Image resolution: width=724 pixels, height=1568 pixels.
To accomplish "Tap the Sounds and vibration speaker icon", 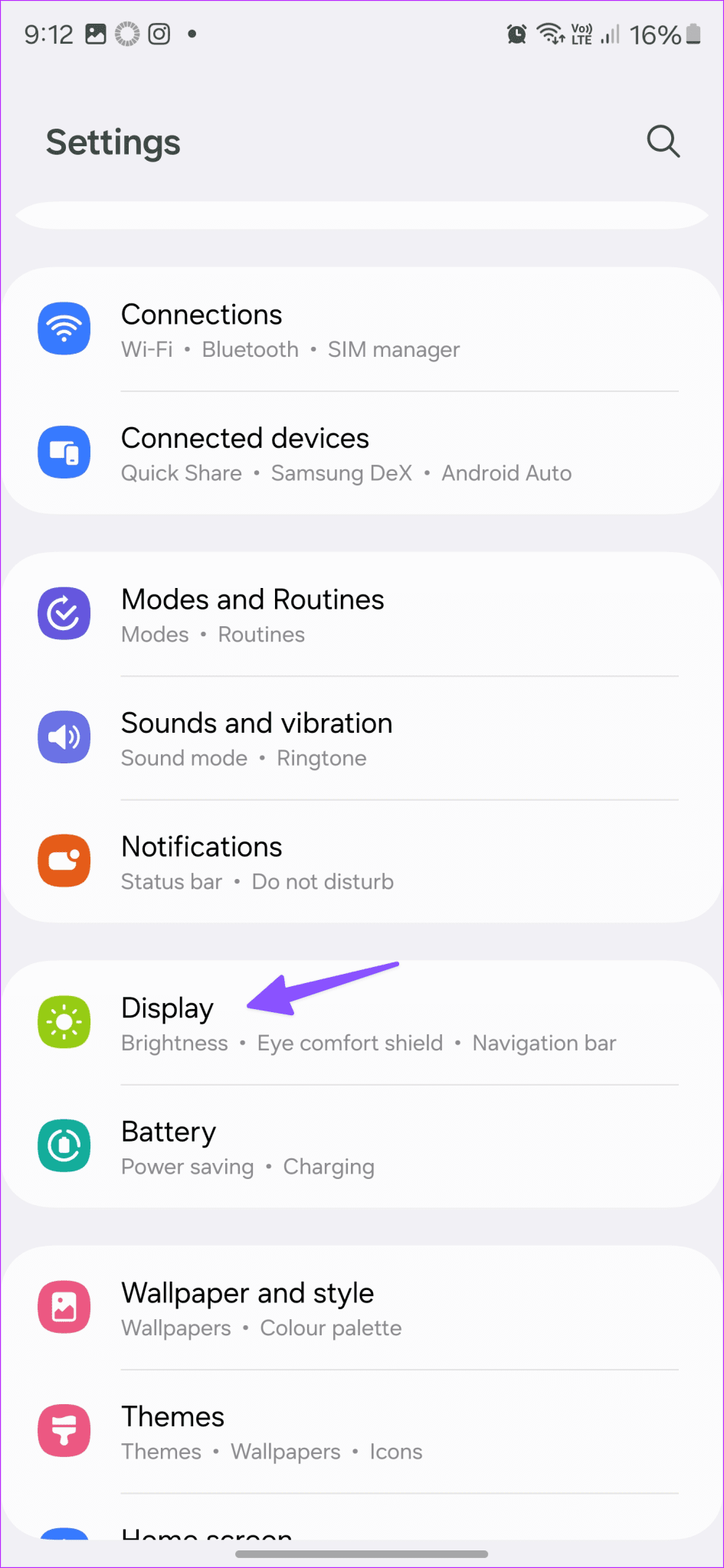I will [x=64, y=737].
